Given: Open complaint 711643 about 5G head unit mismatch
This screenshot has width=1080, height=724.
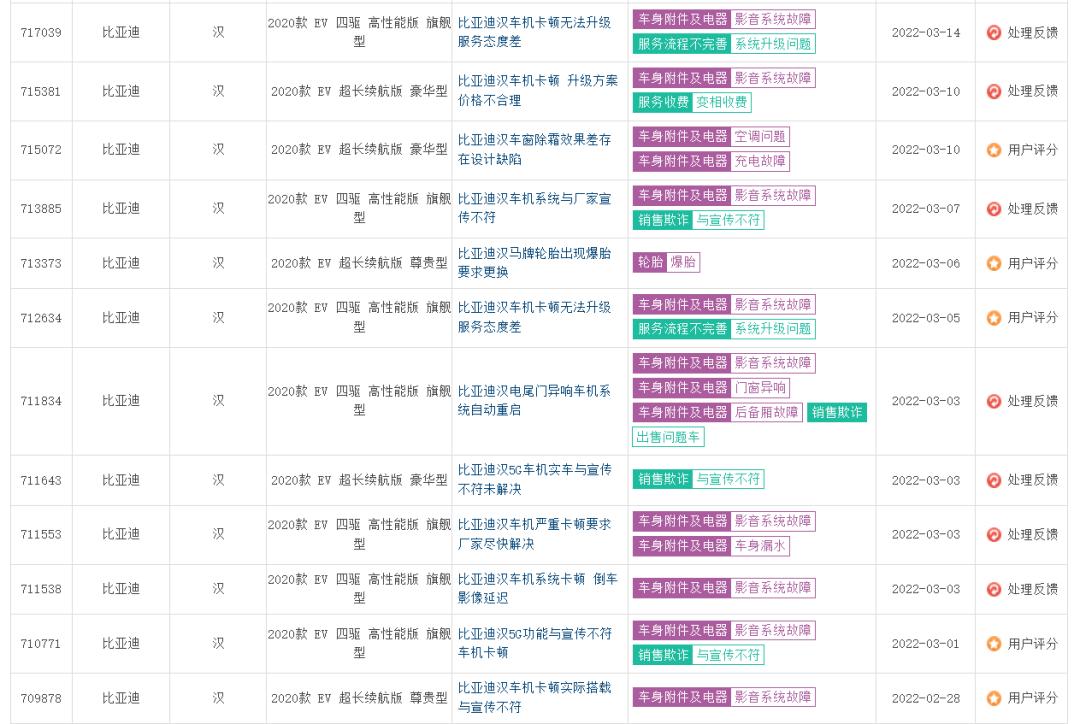Looking at the screenshot, I should coord(534,479).
